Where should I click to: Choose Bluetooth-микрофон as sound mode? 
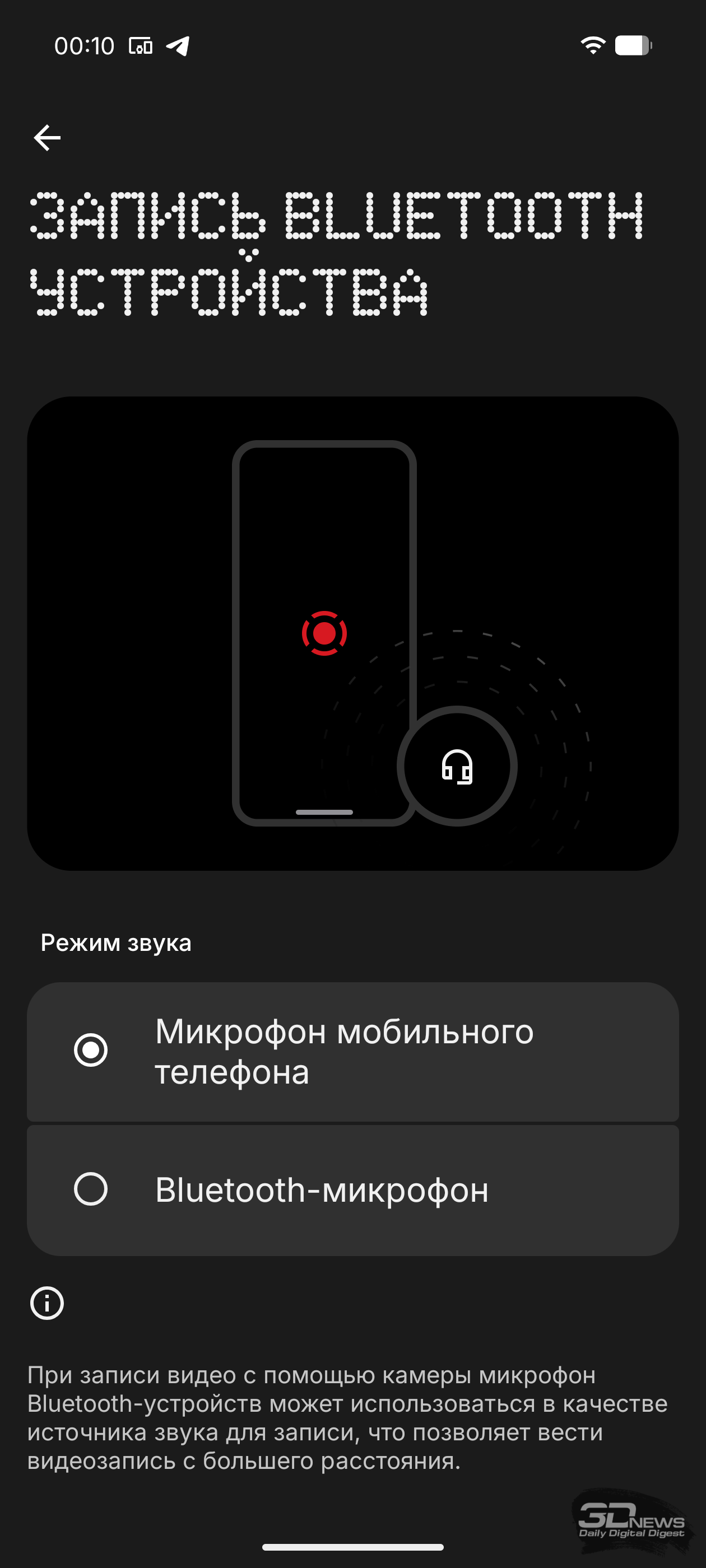[91, 1189]
